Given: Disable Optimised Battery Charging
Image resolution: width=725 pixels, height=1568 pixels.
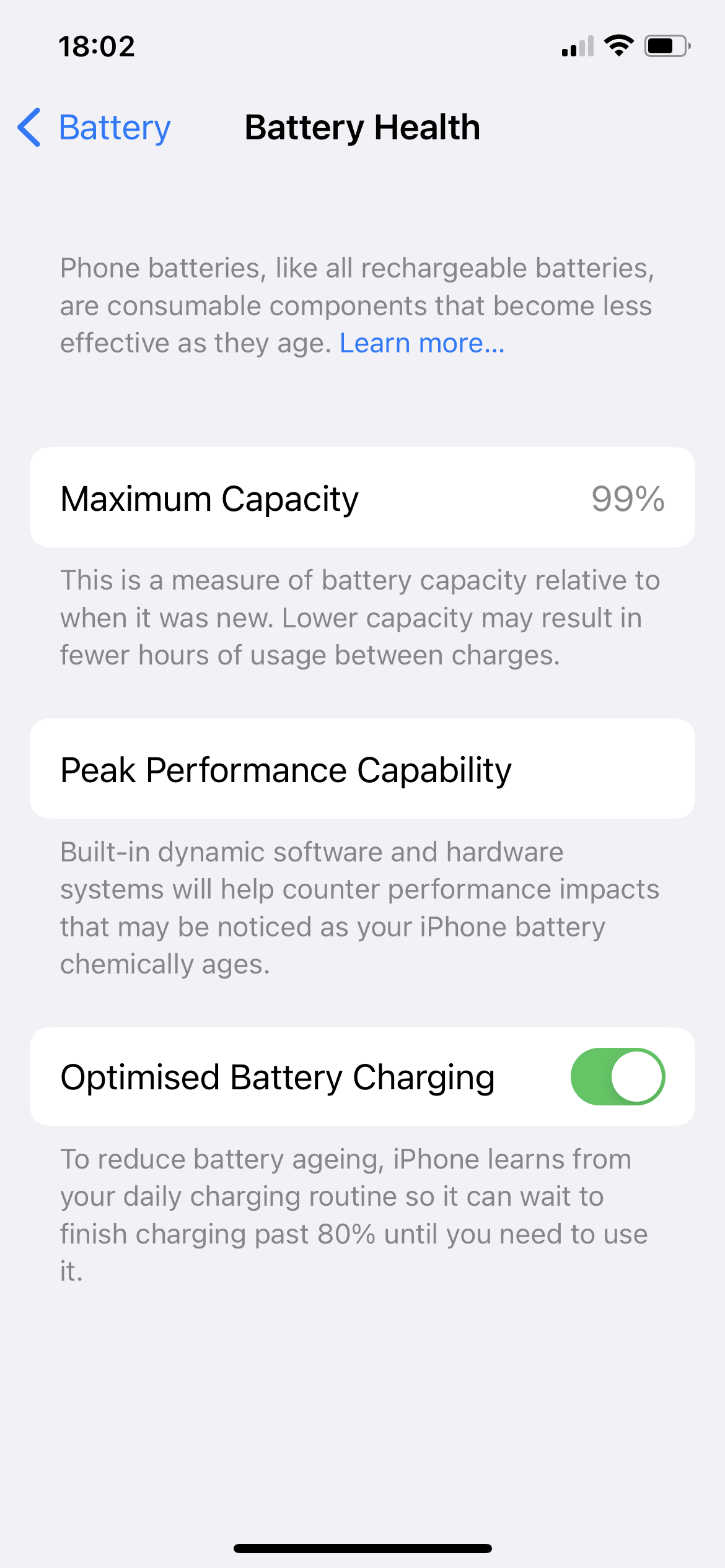Looking at the screenshot, I should click(x=617, y=1076).
